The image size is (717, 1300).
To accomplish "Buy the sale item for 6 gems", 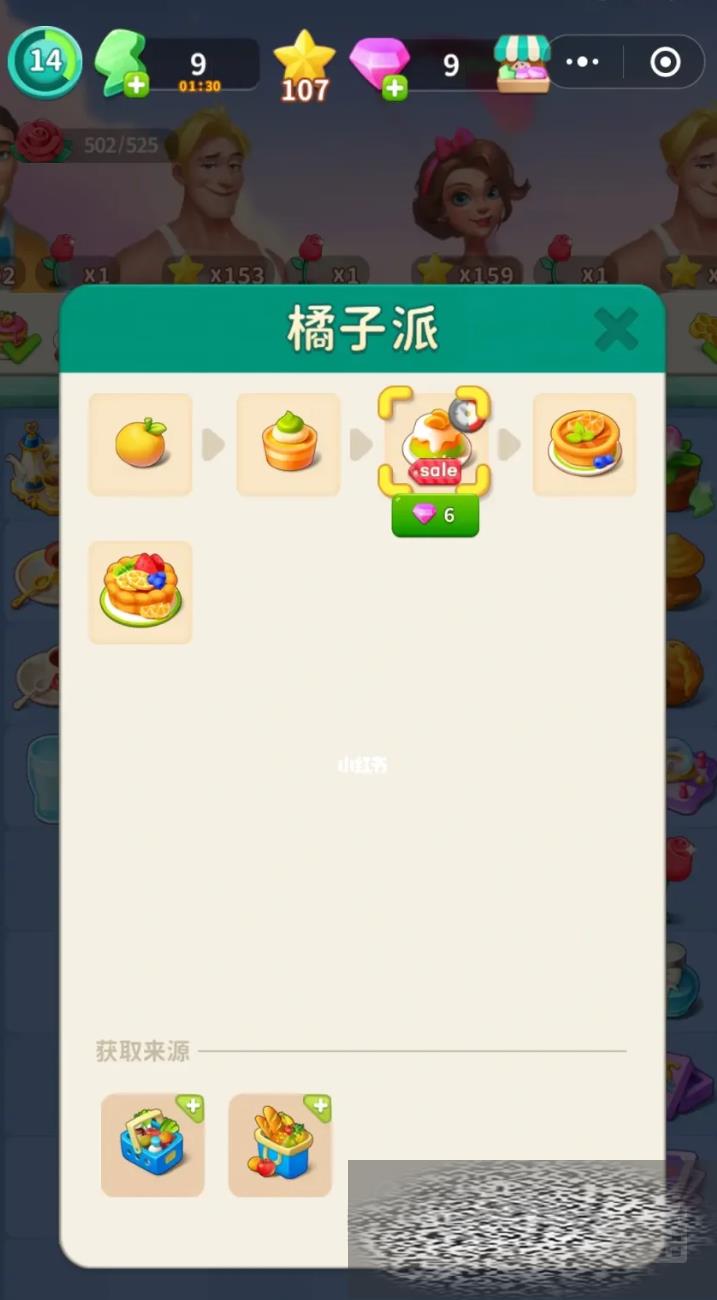I will coord(435,515).
